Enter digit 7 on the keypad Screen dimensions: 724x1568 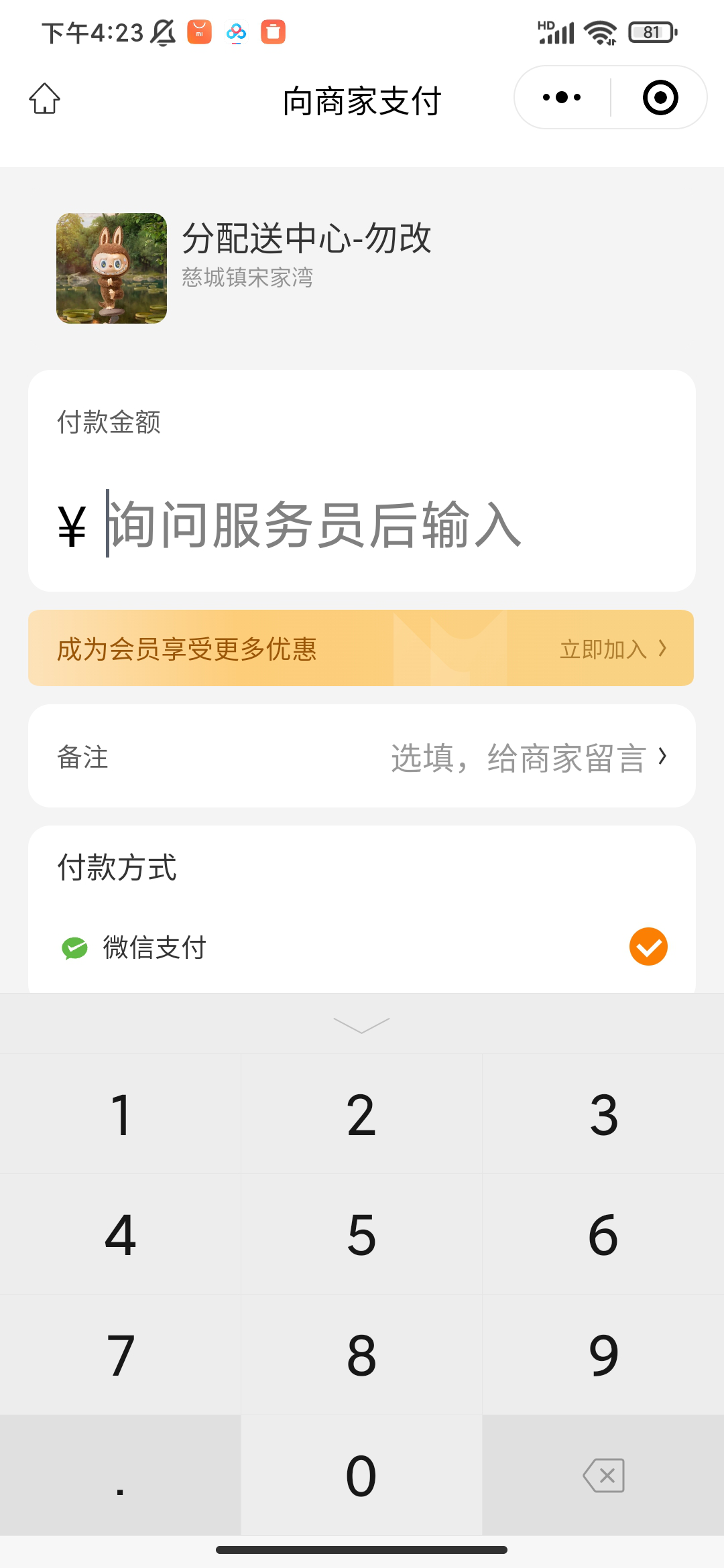[x=121, y=1355]
